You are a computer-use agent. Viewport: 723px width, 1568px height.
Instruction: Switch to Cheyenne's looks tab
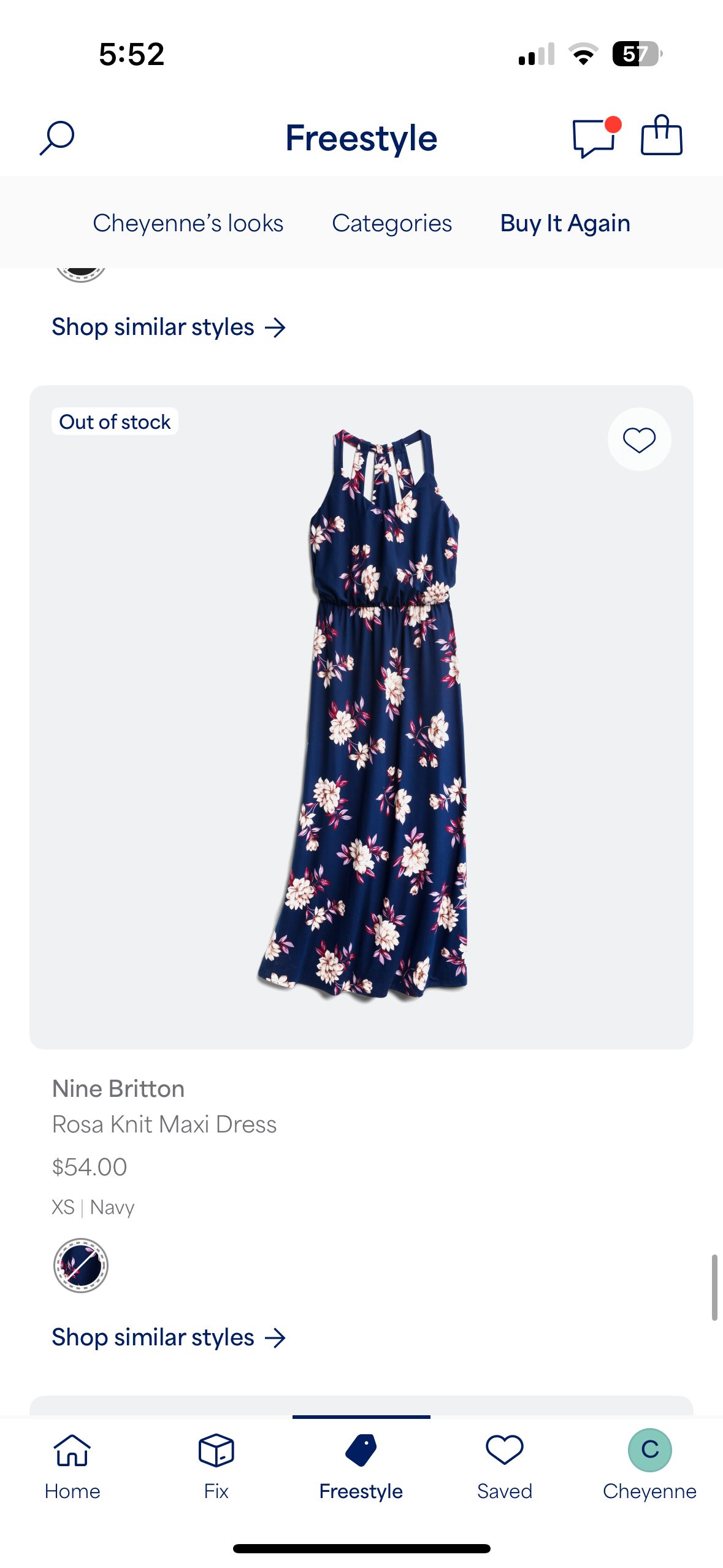[x=188, y=223]
